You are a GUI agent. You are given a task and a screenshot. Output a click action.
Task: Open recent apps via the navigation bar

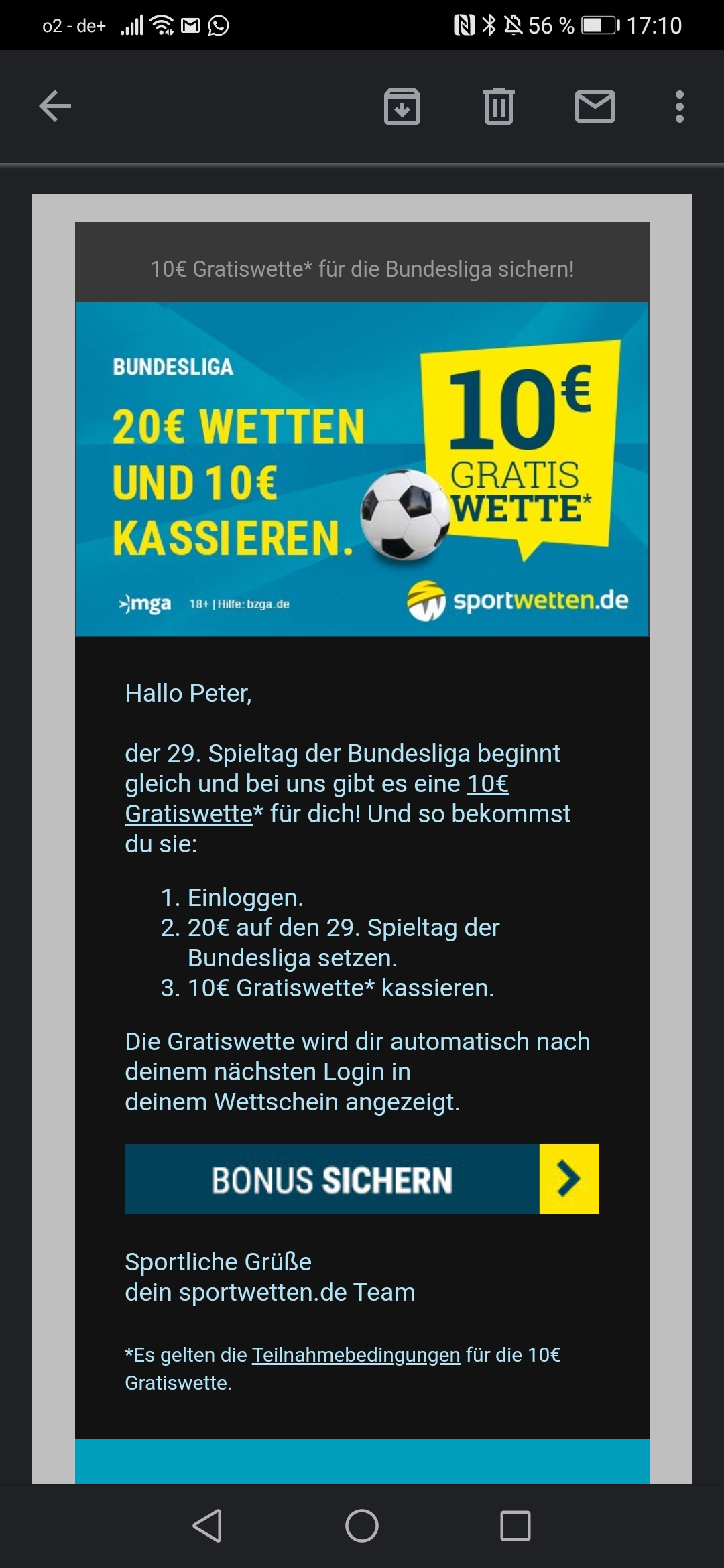point(516,1526)
